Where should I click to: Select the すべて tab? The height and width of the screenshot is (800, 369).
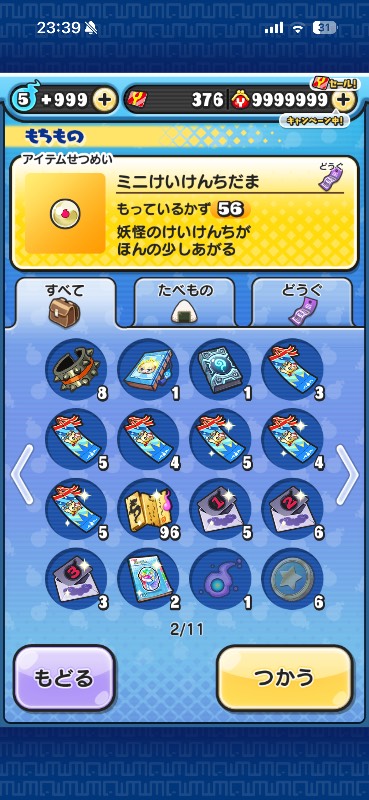pos(65,302)
